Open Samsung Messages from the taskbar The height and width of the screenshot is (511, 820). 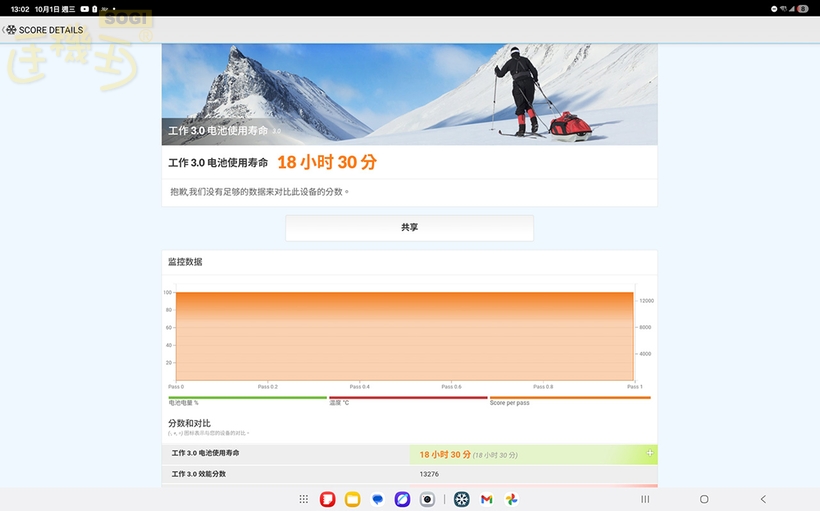pyautogui.click(x=377, y=499)
